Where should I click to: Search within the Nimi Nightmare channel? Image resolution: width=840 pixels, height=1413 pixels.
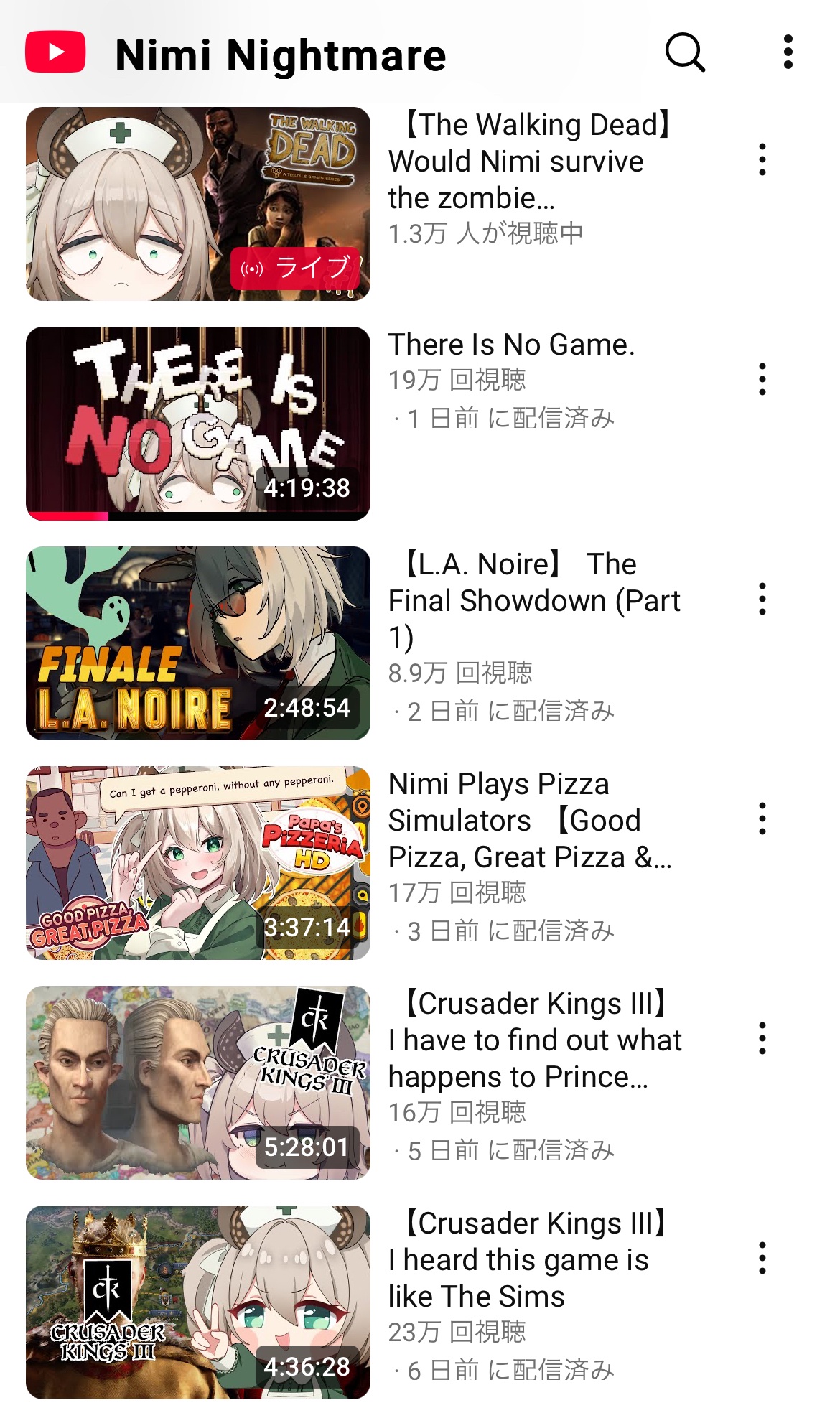click(x=685, y=52)
